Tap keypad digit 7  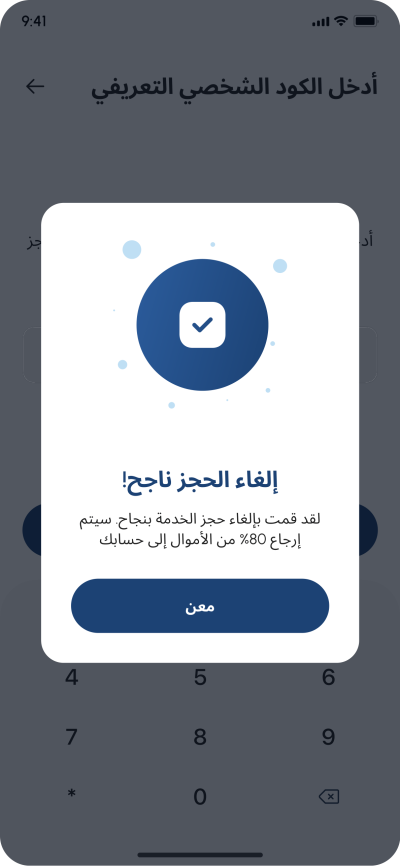(72, 737)
